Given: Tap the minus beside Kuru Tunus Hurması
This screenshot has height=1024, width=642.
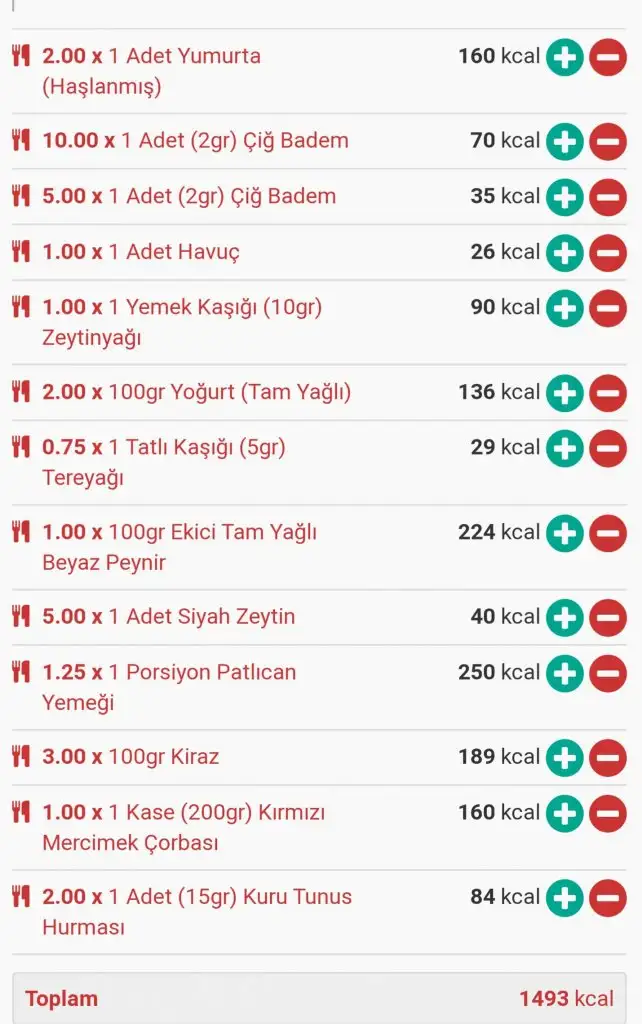Looking at the screenshot, I should 608,897.
